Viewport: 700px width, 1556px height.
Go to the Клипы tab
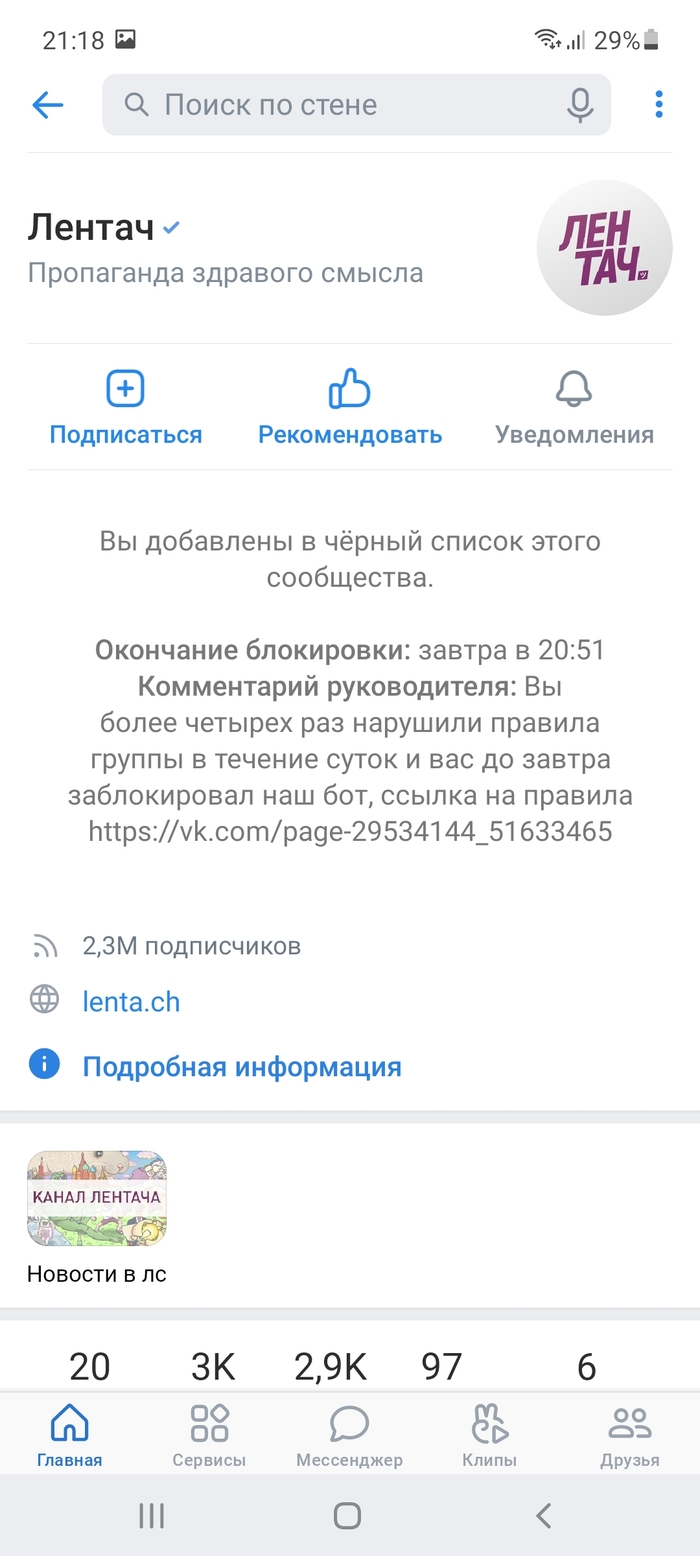[489, 1436]
